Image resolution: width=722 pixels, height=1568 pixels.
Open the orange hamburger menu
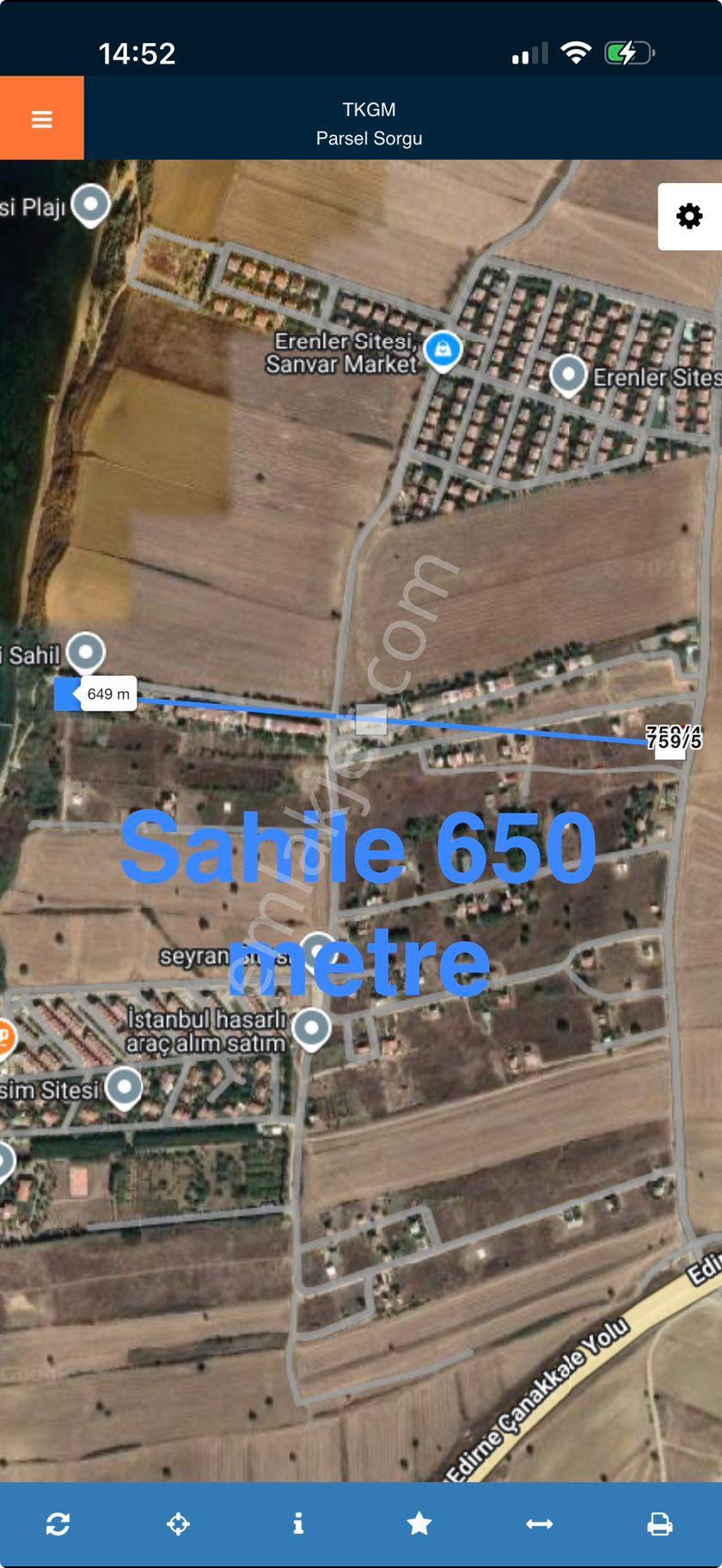(41, 119)
